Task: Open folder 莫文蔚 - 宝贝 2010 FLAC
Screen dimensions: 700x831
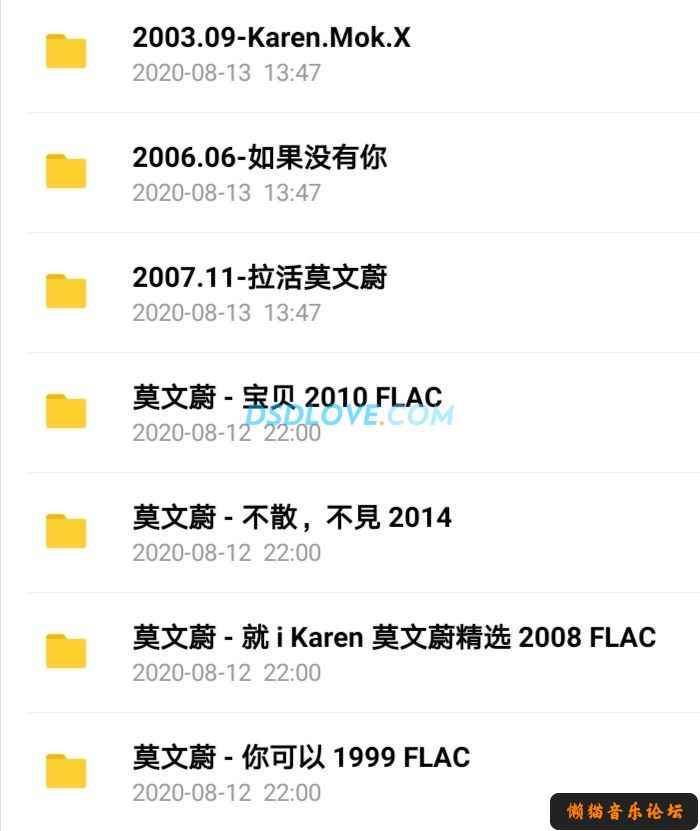Action: click(x=286, y=397)
